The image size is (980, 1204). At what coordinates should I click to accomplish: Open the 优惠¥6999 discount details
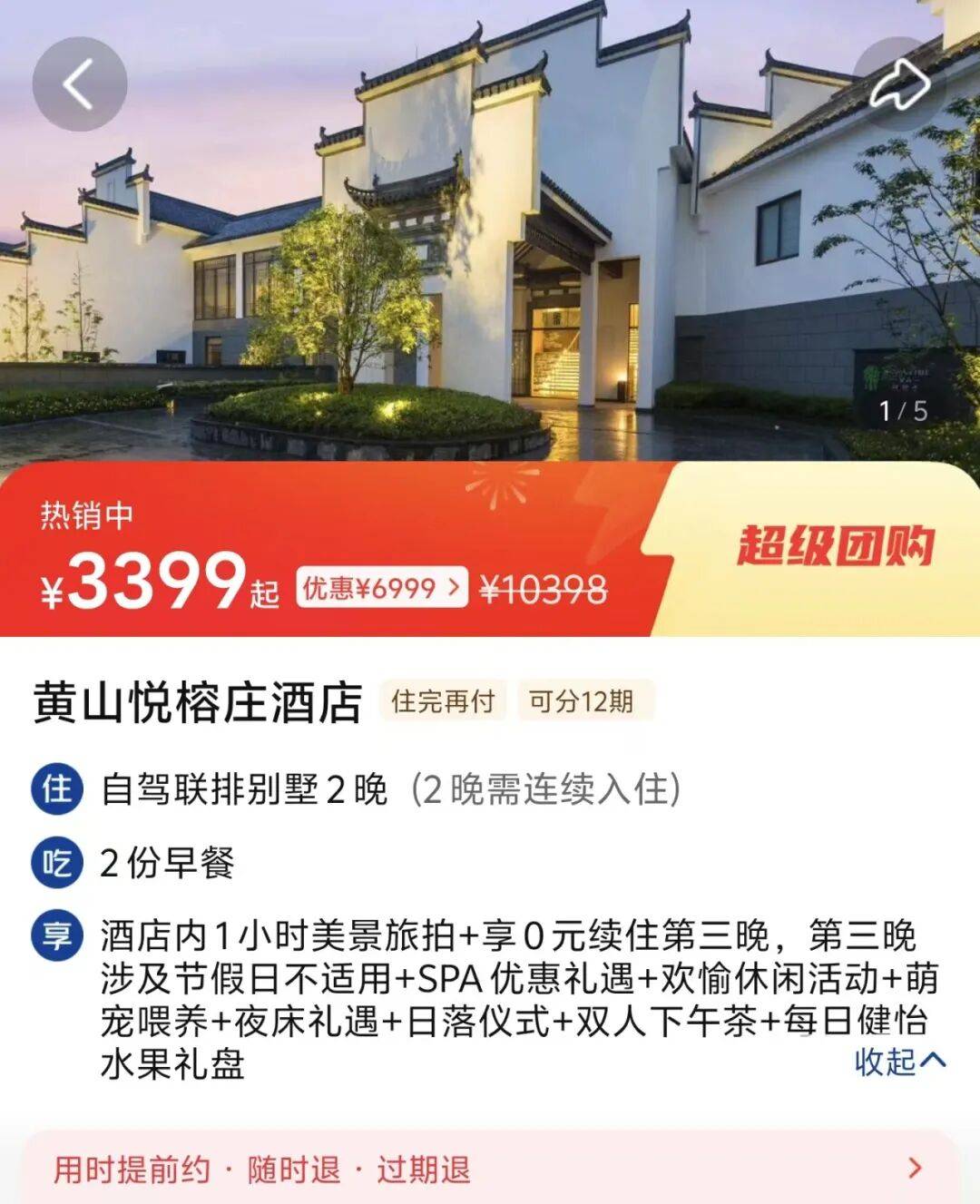(381, 588)
